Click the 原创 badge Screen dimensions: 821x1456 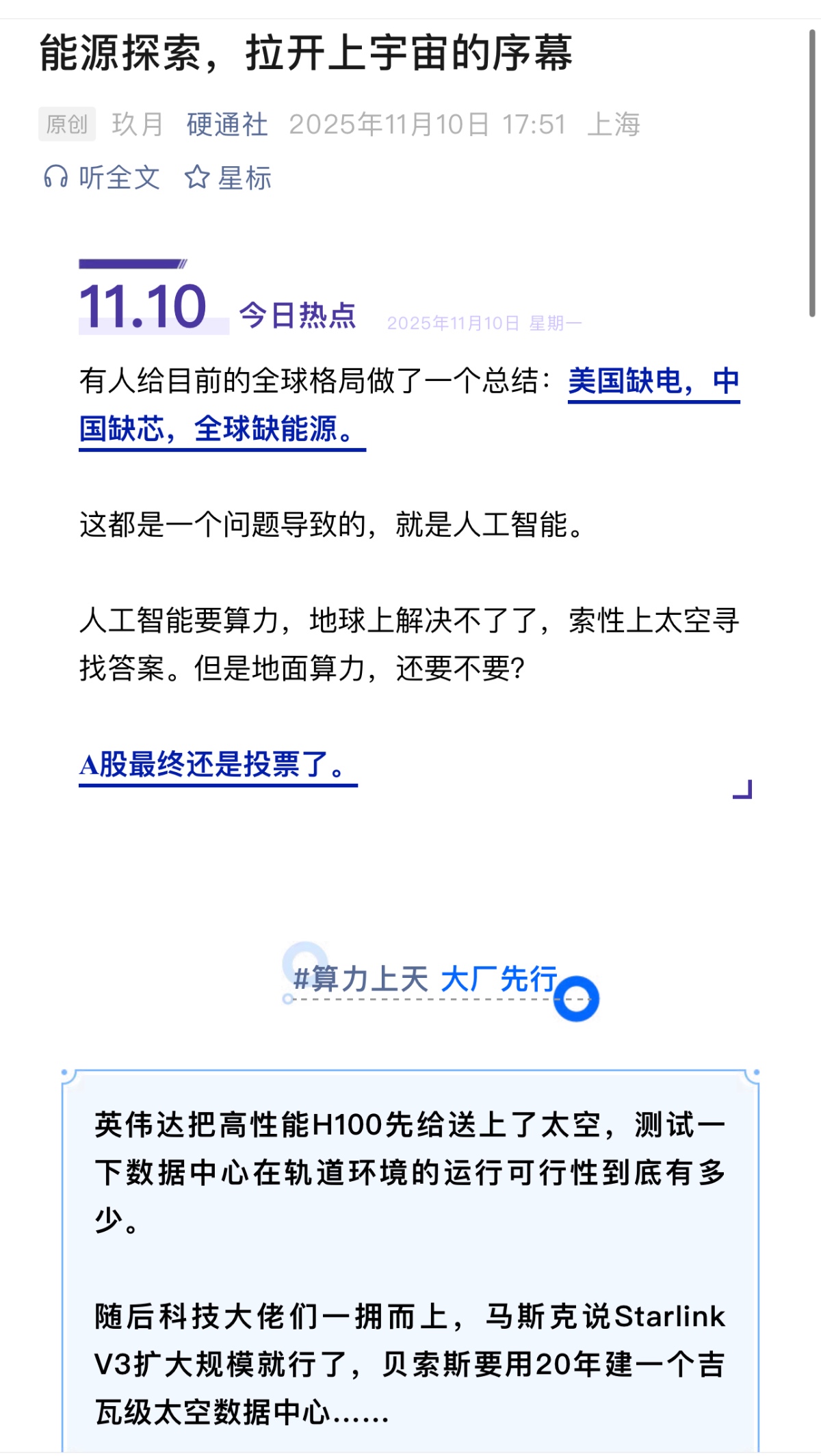click(69, 123)
